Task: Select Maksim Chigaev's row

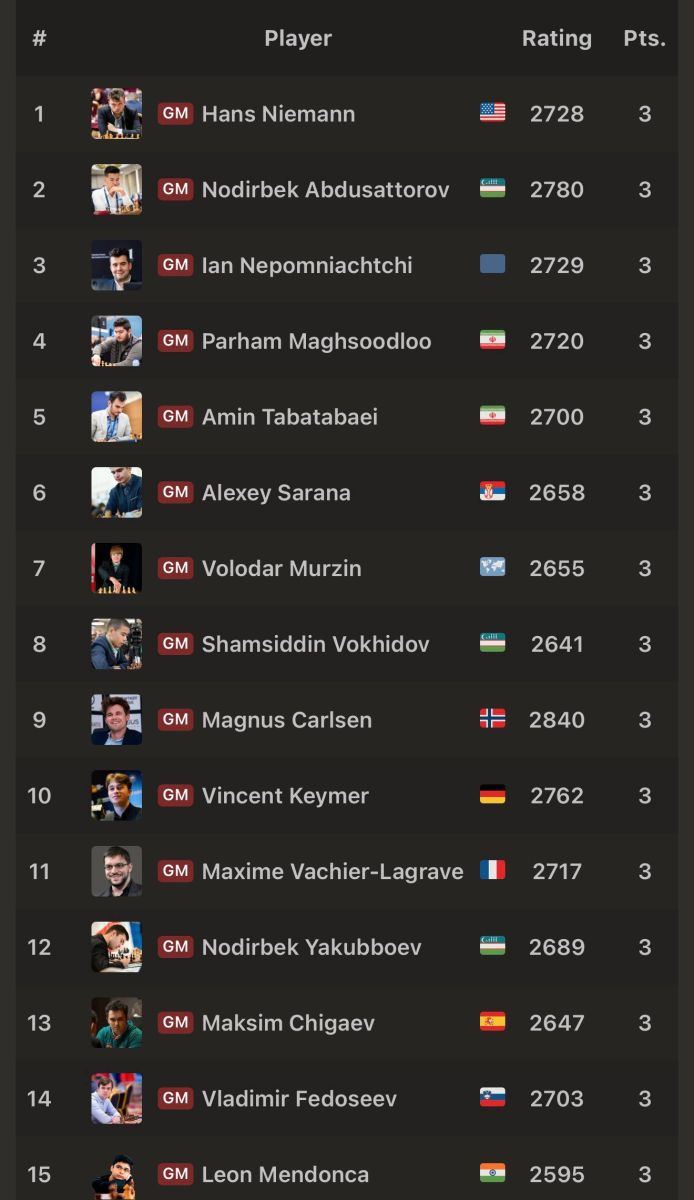Action: point(288,1023)
